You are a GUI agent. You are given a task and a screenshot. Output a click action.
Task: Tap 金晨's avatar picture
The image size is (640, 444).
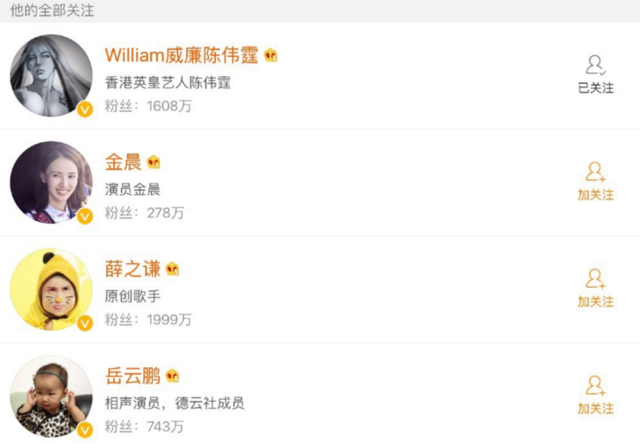coord(51,182)
